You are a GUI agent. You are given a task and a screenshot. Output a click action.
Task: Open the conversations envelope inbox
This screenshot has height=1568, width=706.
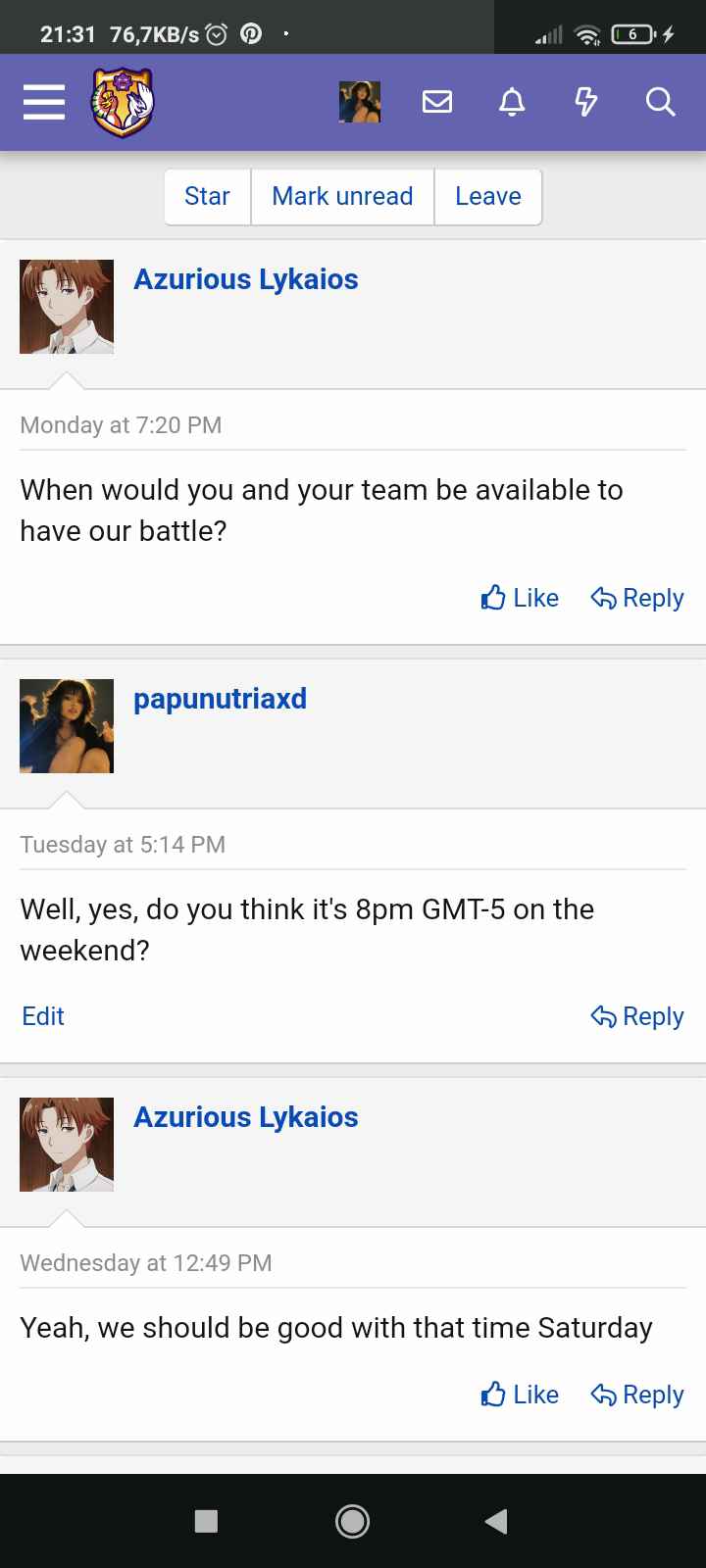pyautogui.click(x=437, y=102)
